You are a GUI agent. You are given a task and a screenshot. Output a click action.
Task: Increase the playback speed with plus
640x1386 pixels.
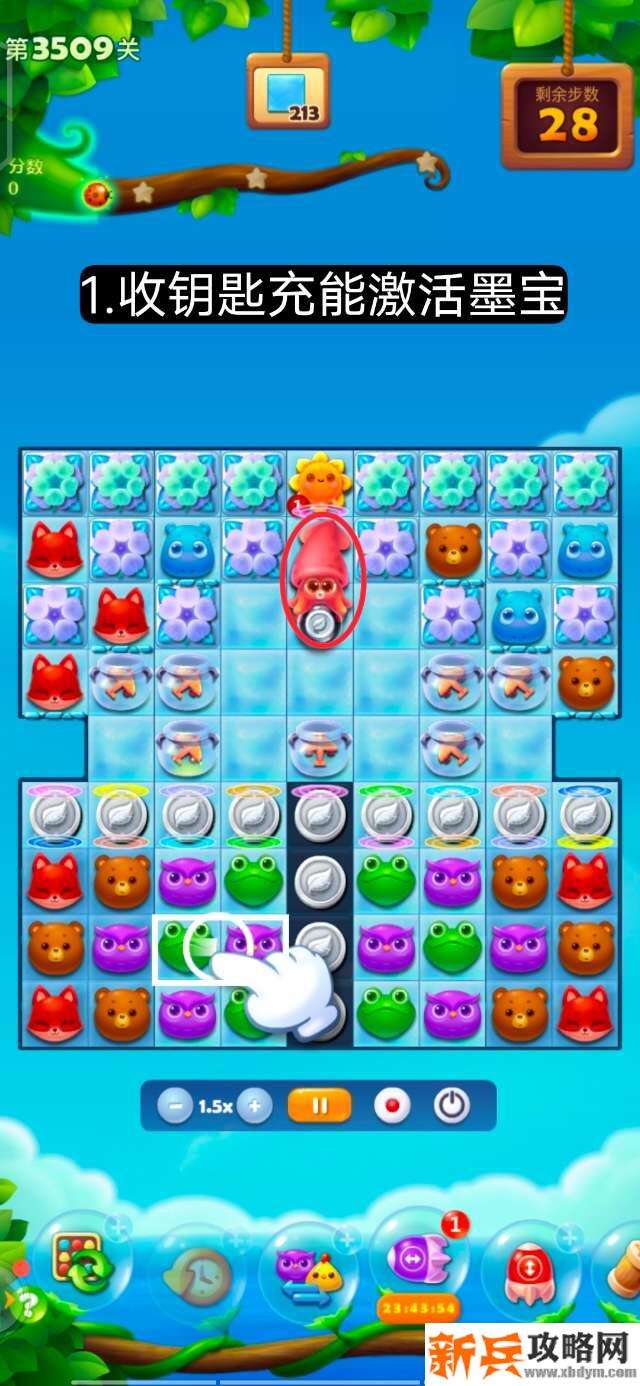tap(255, 1106)
